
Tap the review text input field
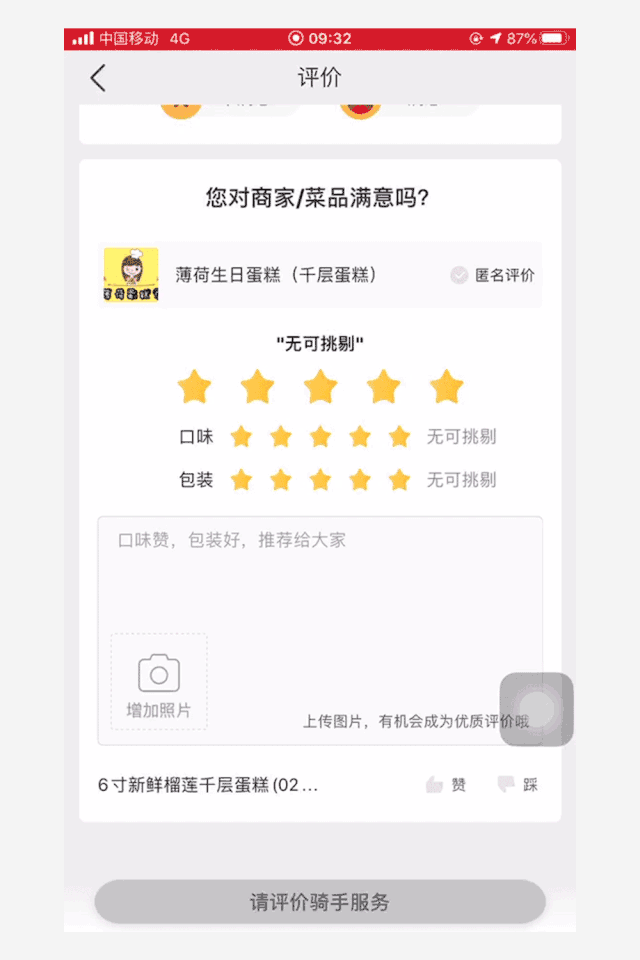coord(320,575)
